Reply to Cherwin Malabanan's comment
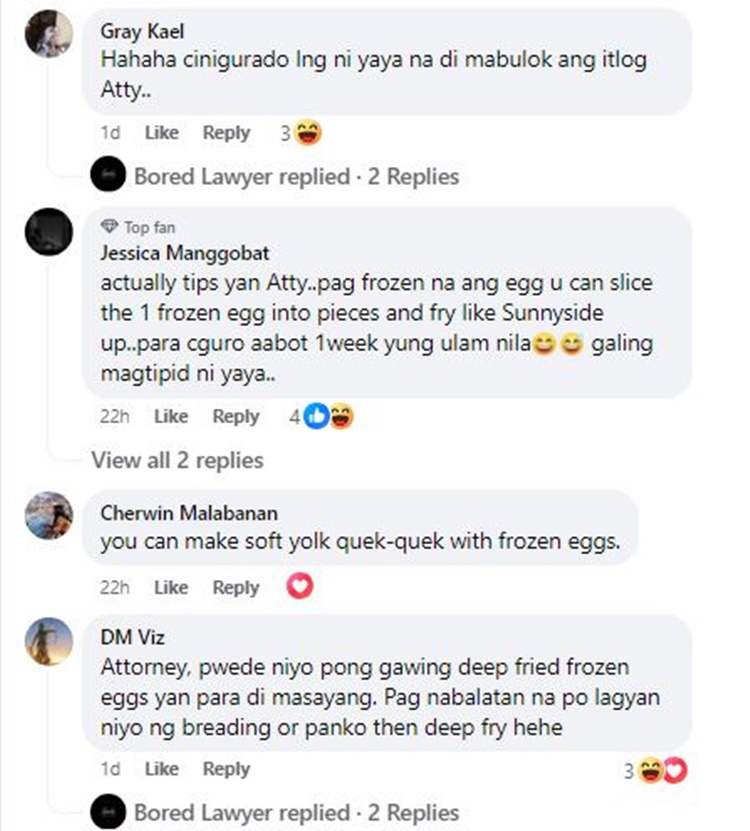The width and height of the screenshot is (750, 831). click(236, 588)
